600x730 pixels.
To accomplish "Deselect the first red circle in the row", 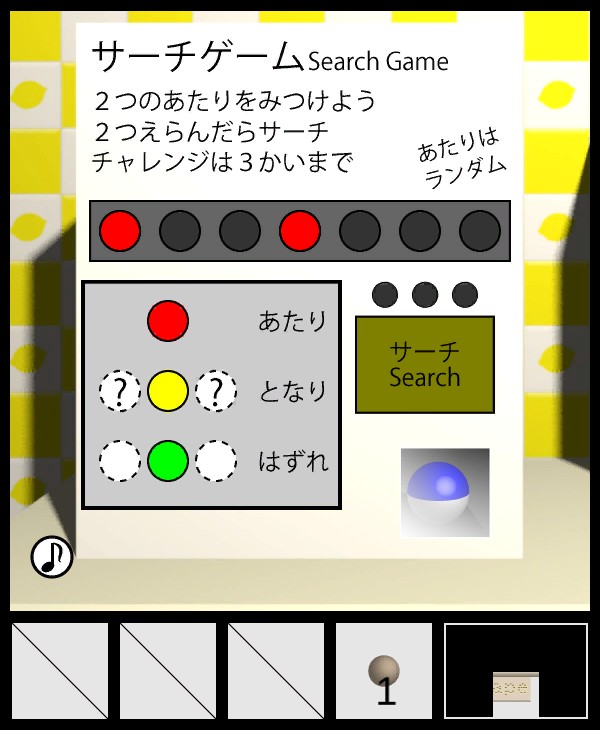I will pos(120,231).
